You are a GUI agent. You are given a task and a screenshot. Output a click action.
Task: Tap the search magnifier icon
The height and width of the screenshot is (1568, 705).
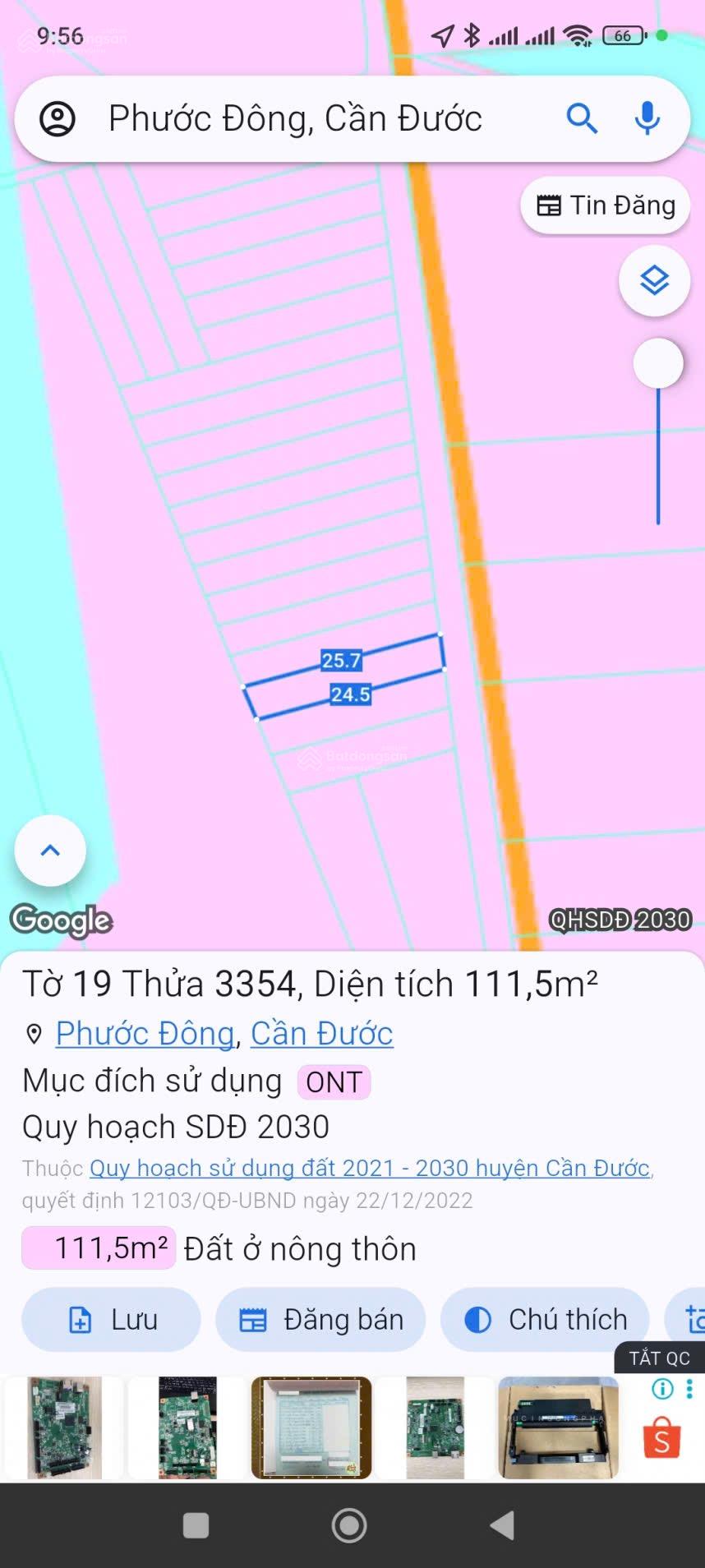[582, 118]
